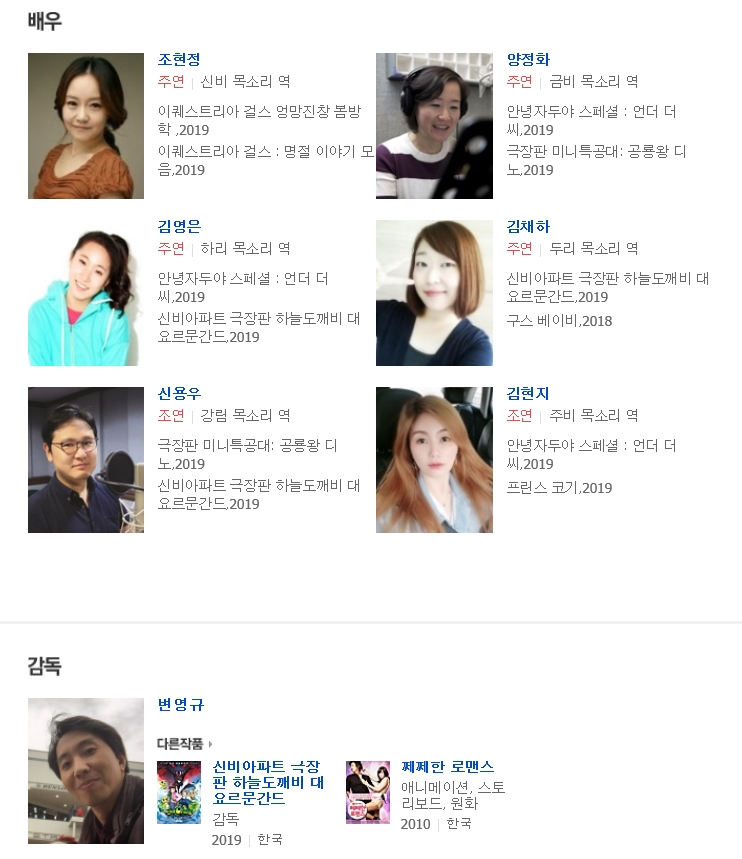Viewport: 742px width, 859px height.
Task: Open actor 양정화's profile link
Action: tap(528, 60)
